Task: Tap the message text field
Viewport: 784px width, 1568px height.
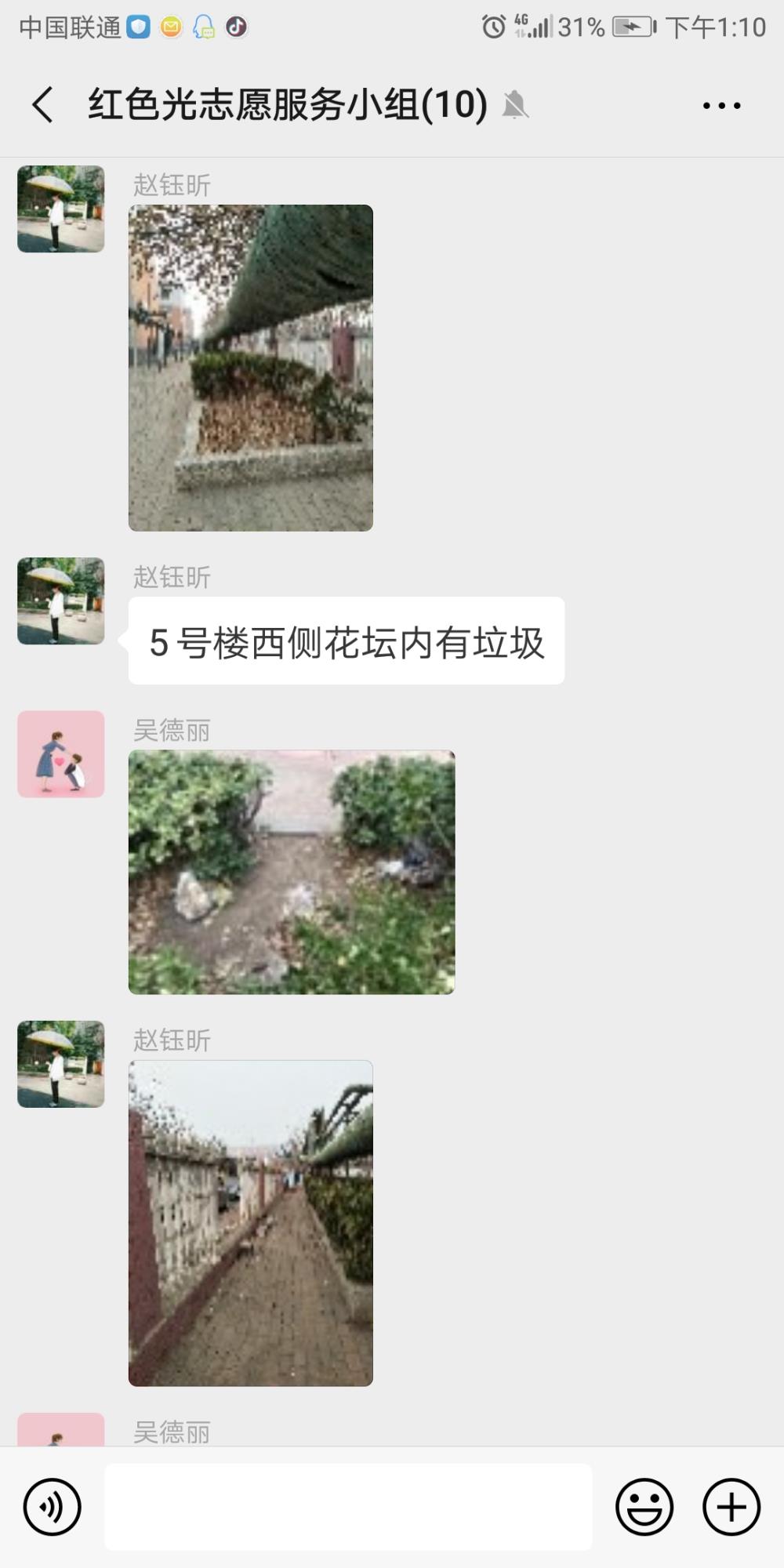Action: point(348,1506)
